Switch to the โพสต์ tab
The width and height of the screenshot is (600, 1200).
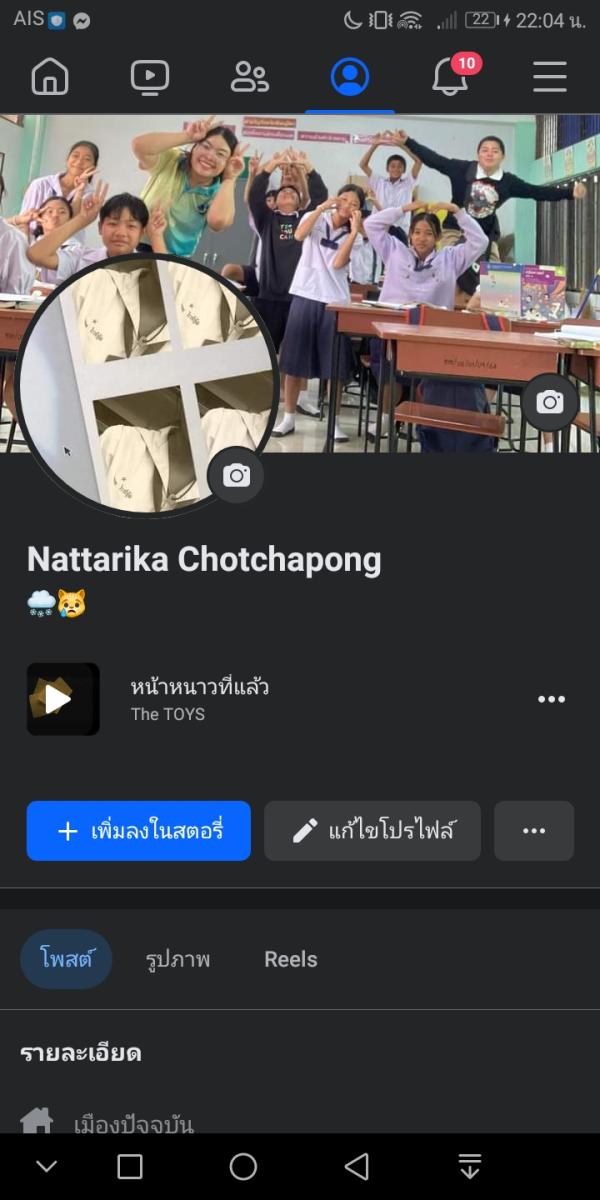[66, 959]
